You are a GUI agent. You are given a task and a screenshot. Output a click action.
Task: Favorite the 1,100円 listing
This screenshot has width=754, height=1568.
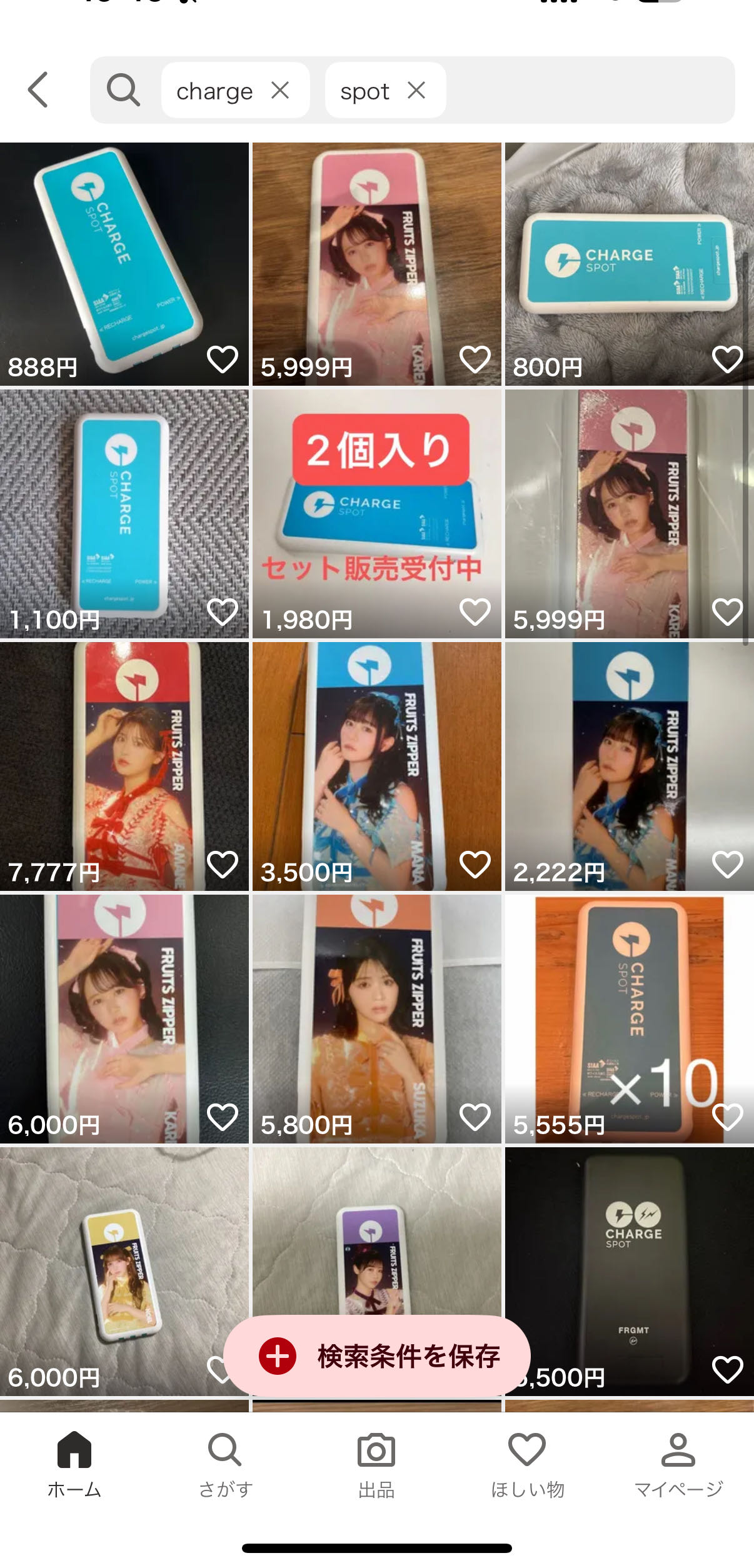pos(222,612)
